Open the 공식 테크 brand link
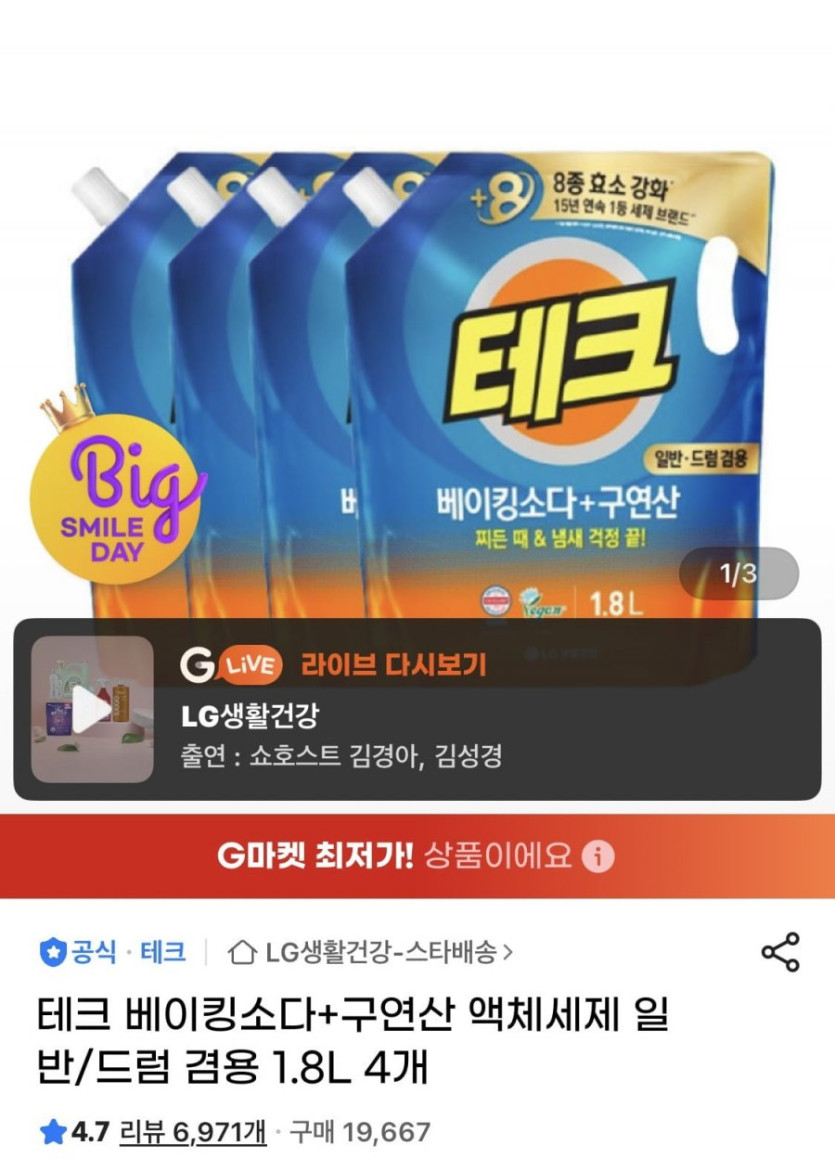Image resolution: width=835 pixels, height=1171 pixels. (x=112, y=952)
